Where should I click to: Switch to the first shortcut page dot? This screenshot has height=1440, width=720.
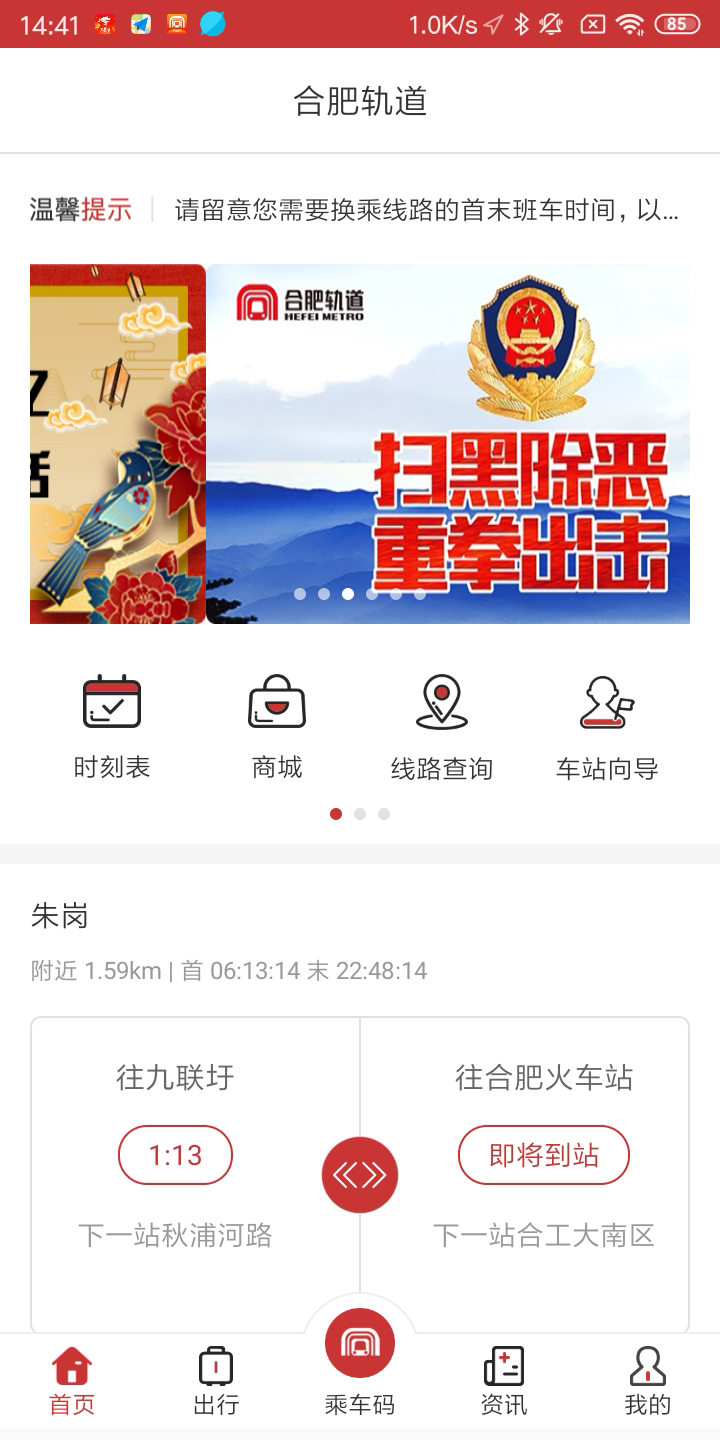tap(335, 814)
